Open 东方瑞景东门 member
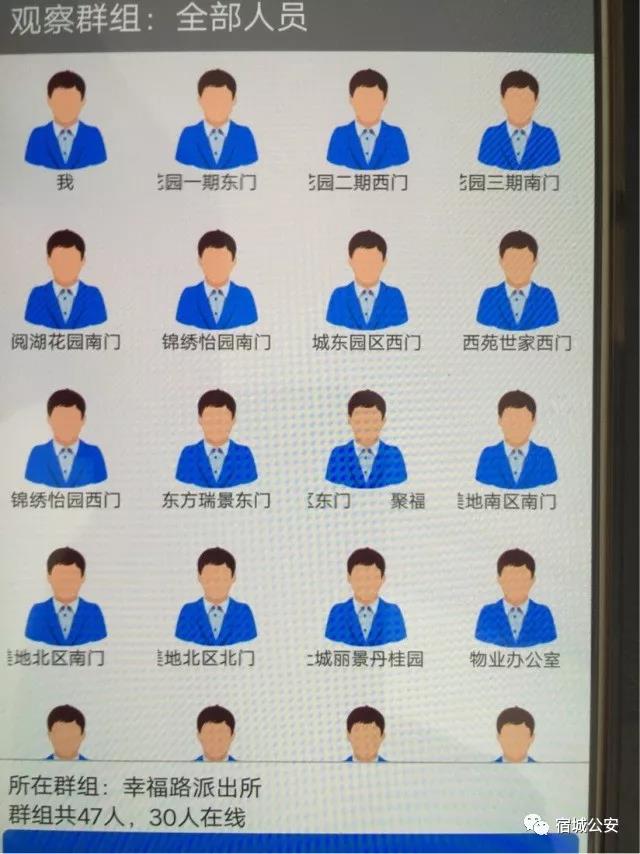 pos(217,441)
